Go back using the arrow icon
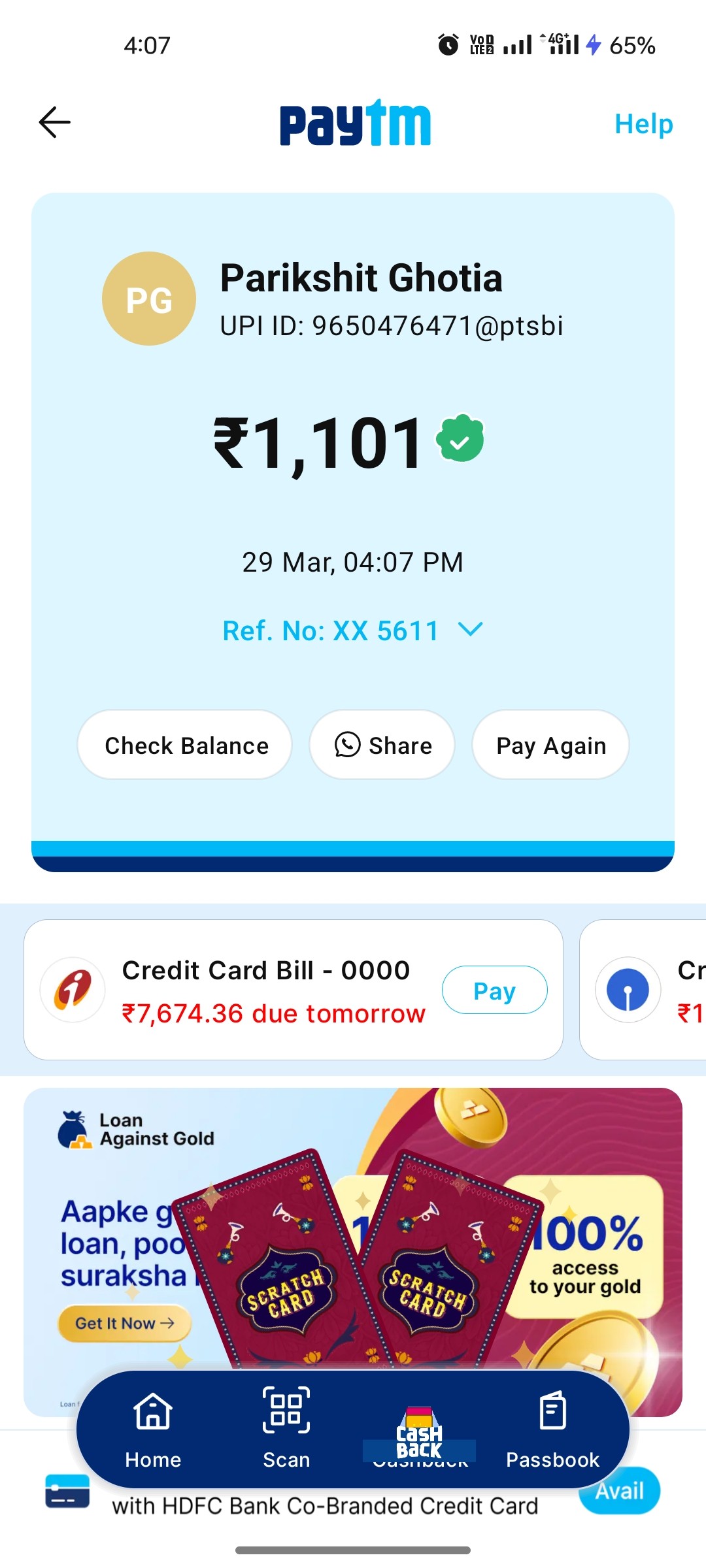The height and width of the screenshot is (1568, 706). click(54, 123)
